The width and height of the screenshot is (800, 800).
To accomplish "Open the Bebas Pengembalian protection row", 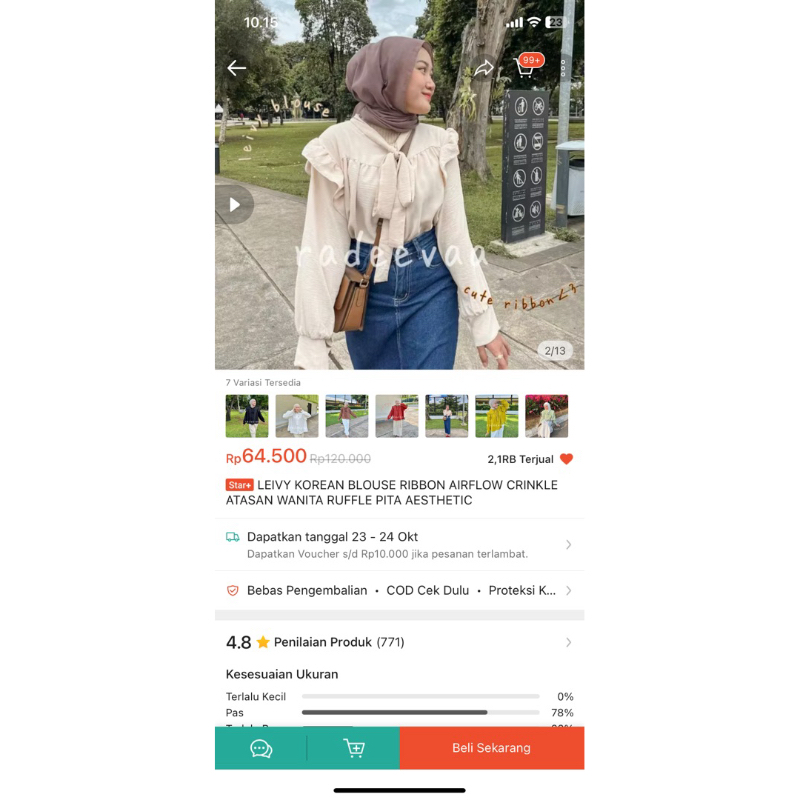I will (x=400, y=590).
